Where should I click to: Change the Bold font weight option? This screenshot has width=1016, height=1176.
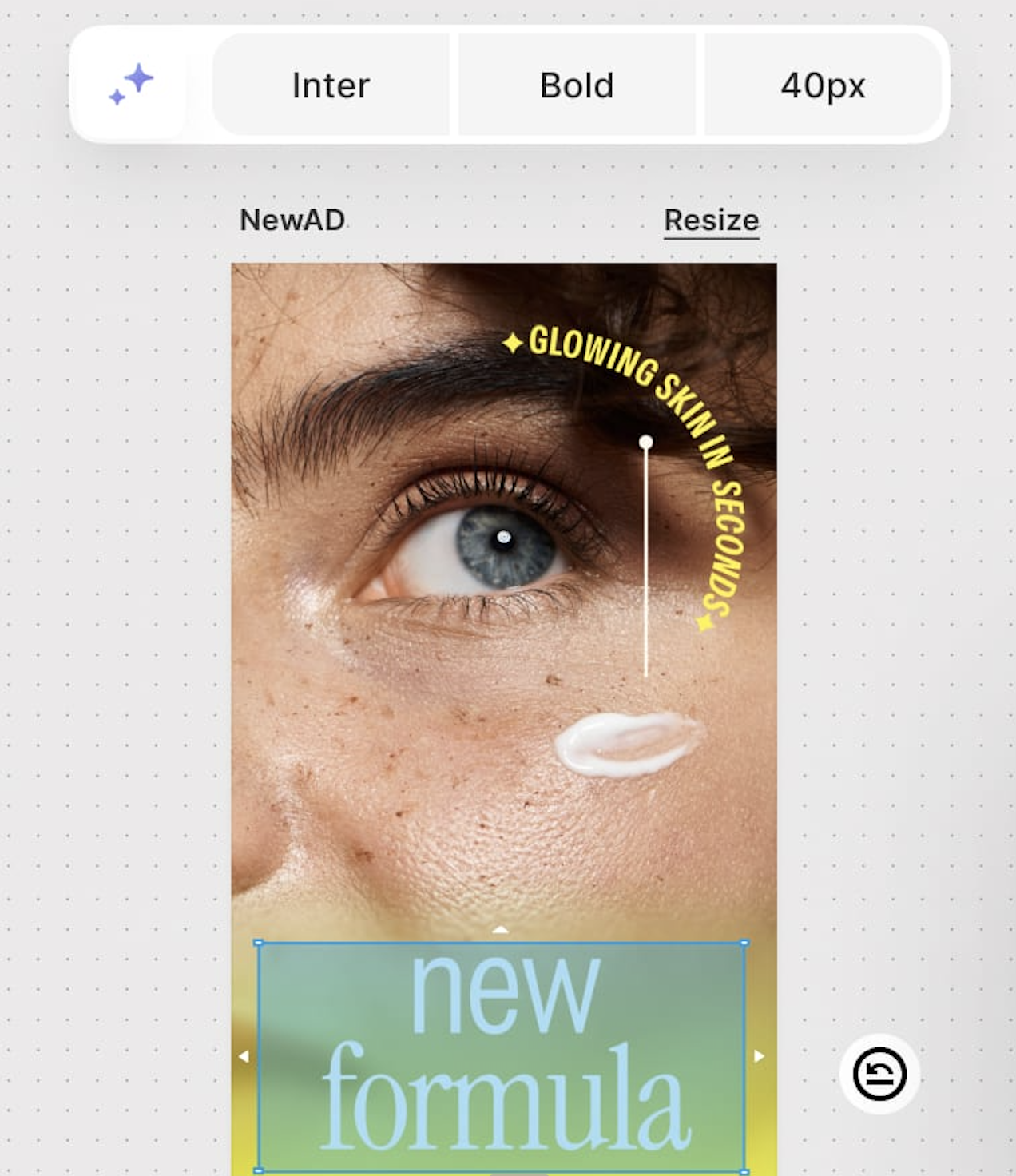click(577, 85)
